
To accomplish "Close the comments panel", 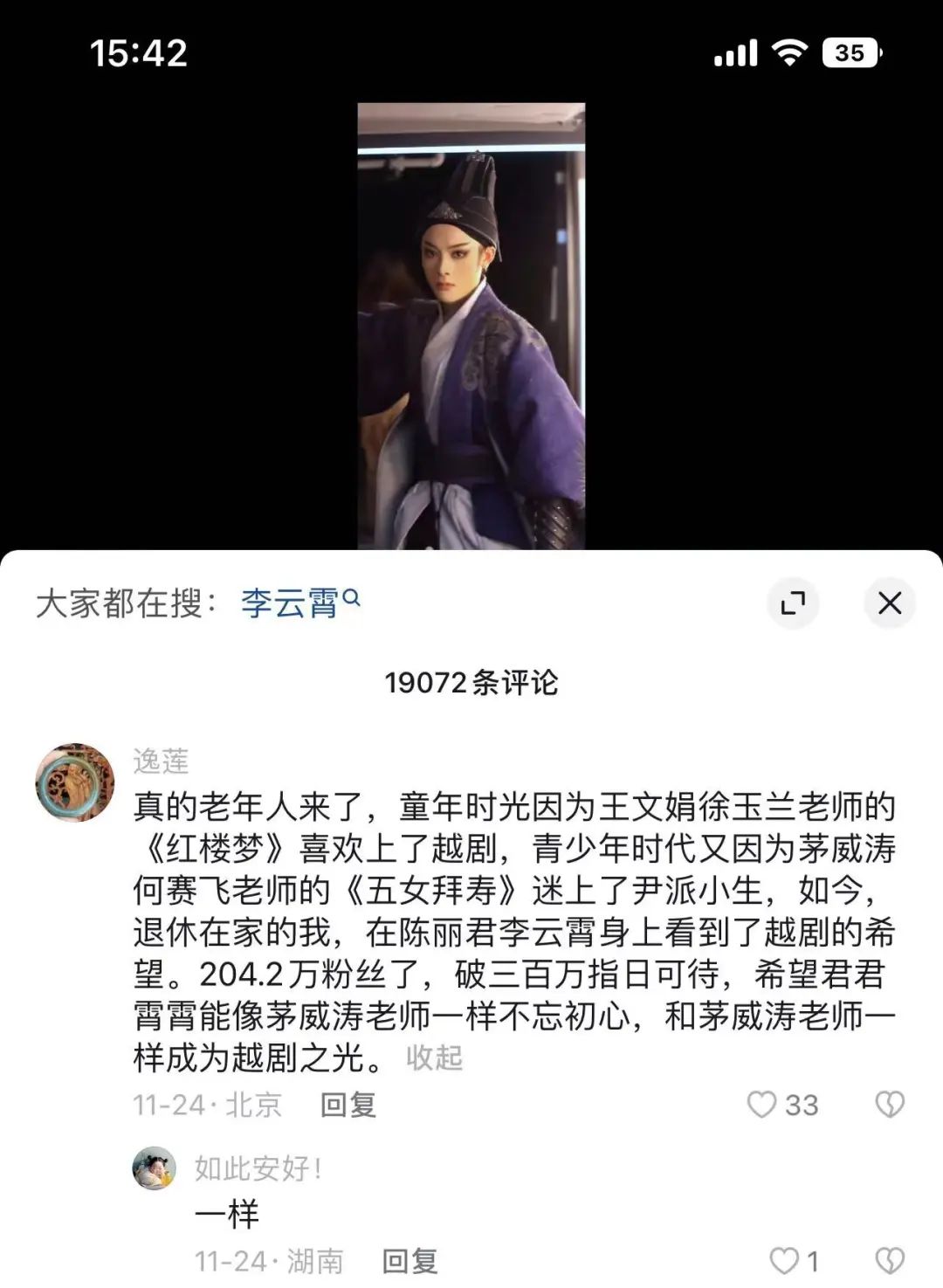I will coord(889,603).
